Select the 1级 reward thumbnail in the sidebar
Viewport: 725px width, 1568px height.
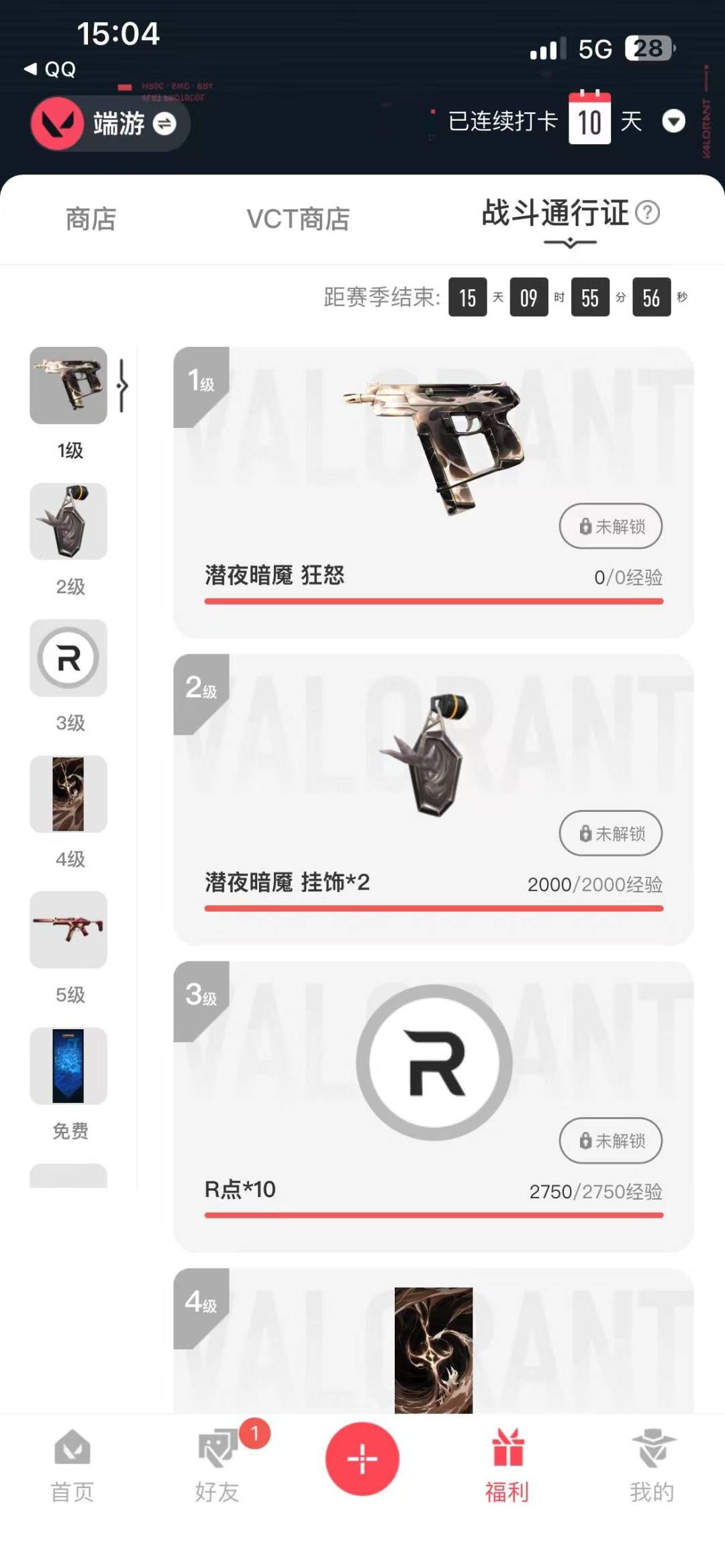tap(68, 385)
